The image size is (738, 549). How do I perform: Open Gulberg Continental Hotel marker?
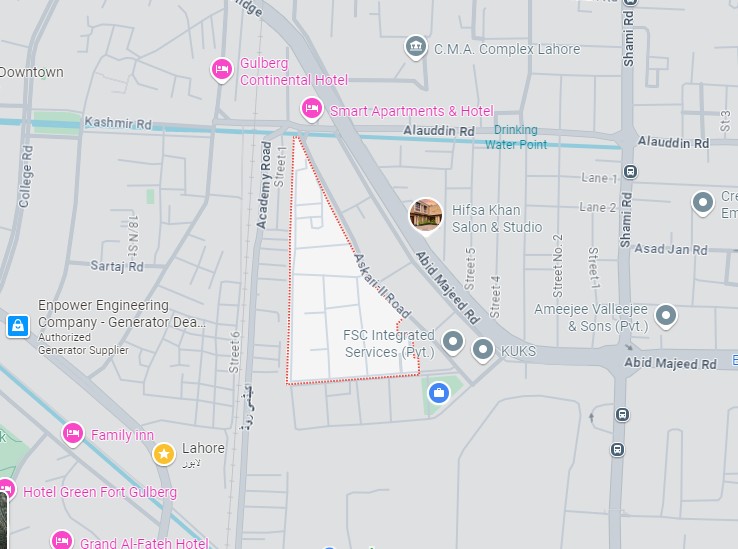pyautogui.click(x=222, y=70)
